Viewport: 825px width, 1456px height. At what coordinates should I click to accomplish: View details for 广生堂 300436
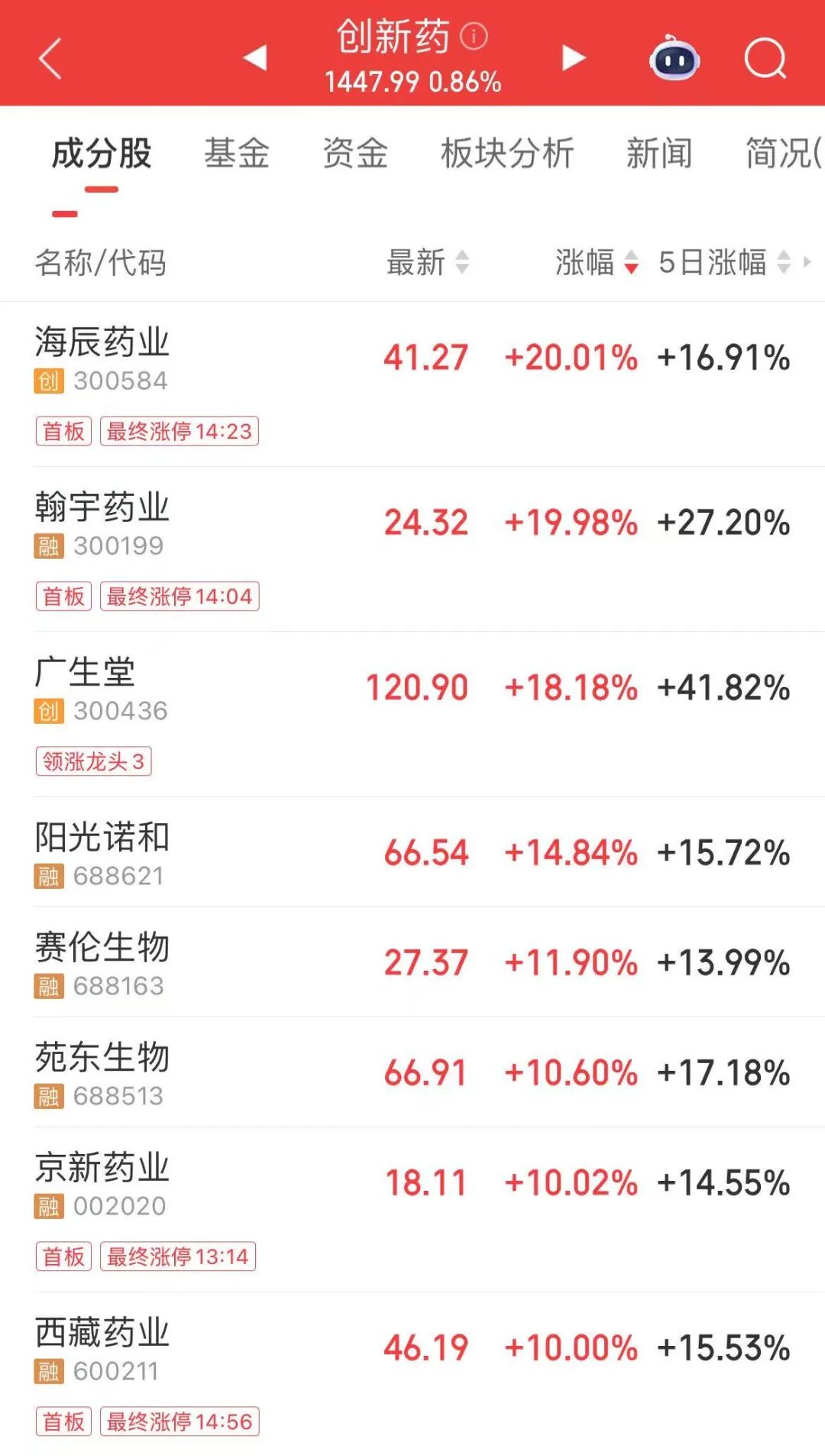[x=412, y=715]
